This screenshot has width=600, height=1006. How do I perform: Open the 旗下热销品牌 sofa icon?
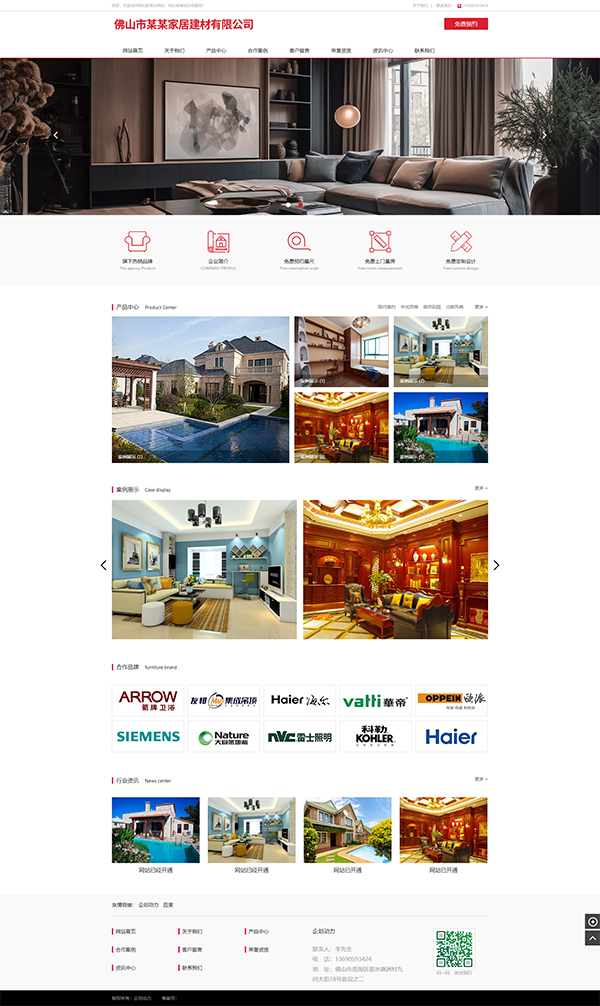point(137,242)
